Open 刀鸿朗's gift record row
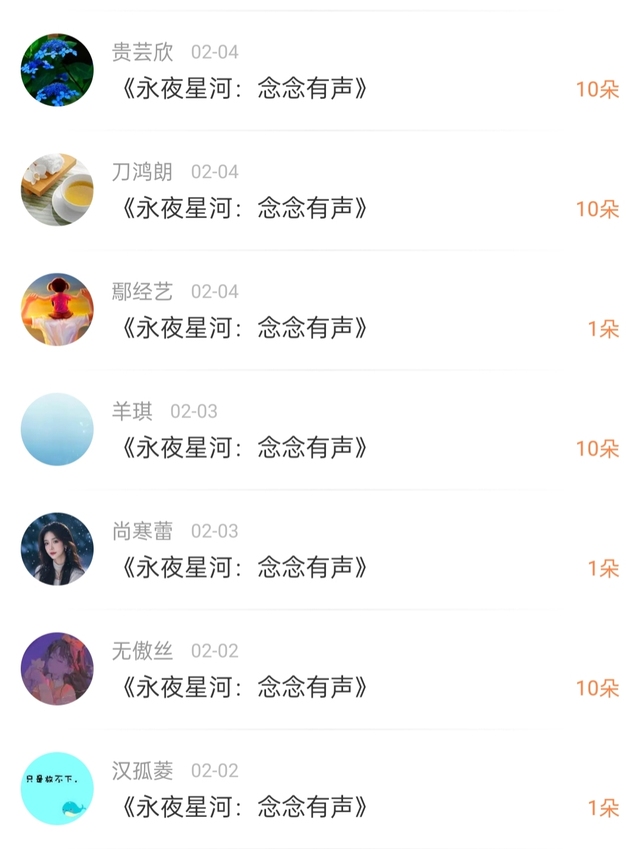This screenshot has width=640, height=849. (x=320, y=190)
